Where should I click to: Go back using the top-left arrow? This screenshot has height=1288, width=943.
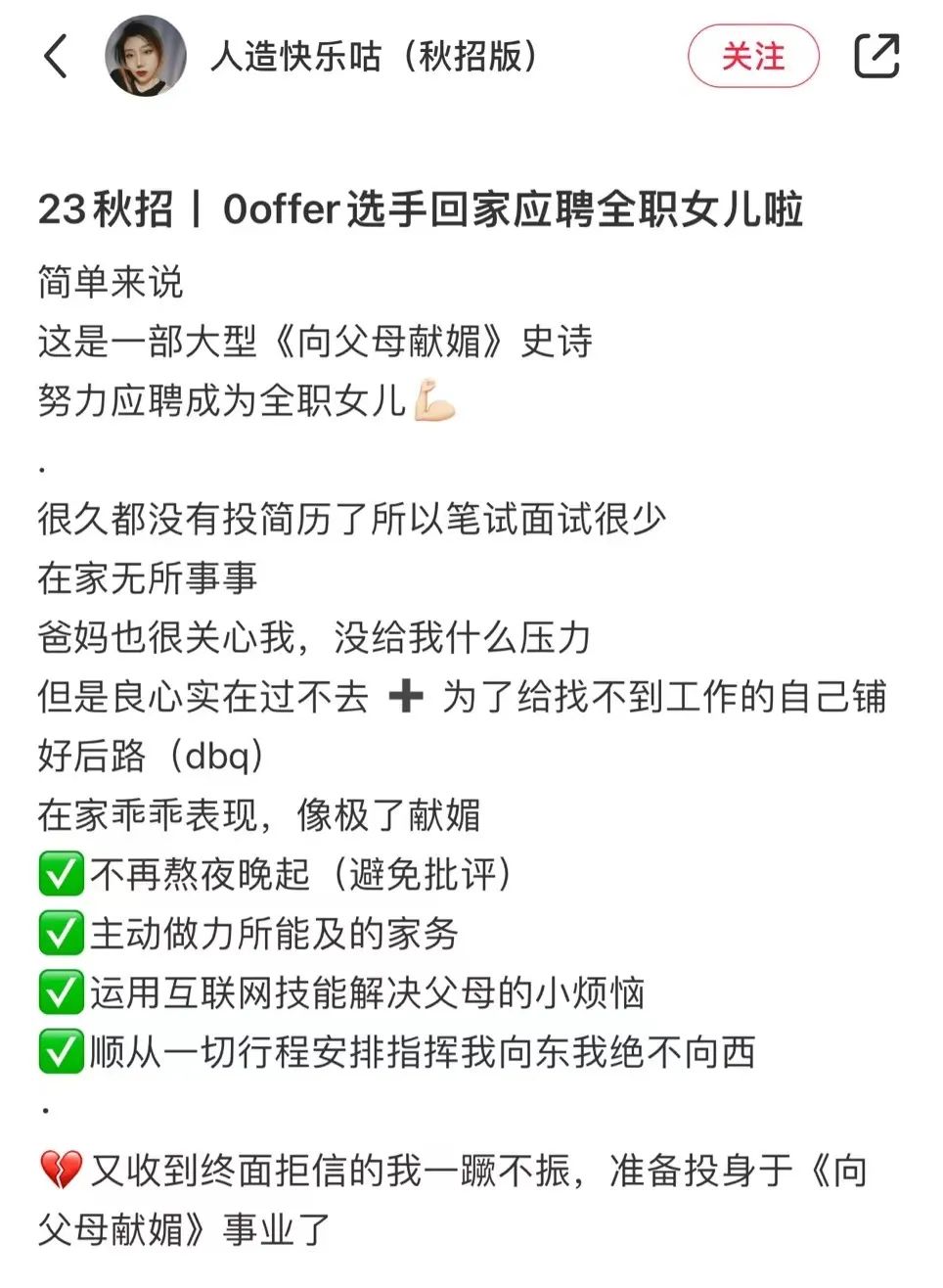[x=57, y=56]
